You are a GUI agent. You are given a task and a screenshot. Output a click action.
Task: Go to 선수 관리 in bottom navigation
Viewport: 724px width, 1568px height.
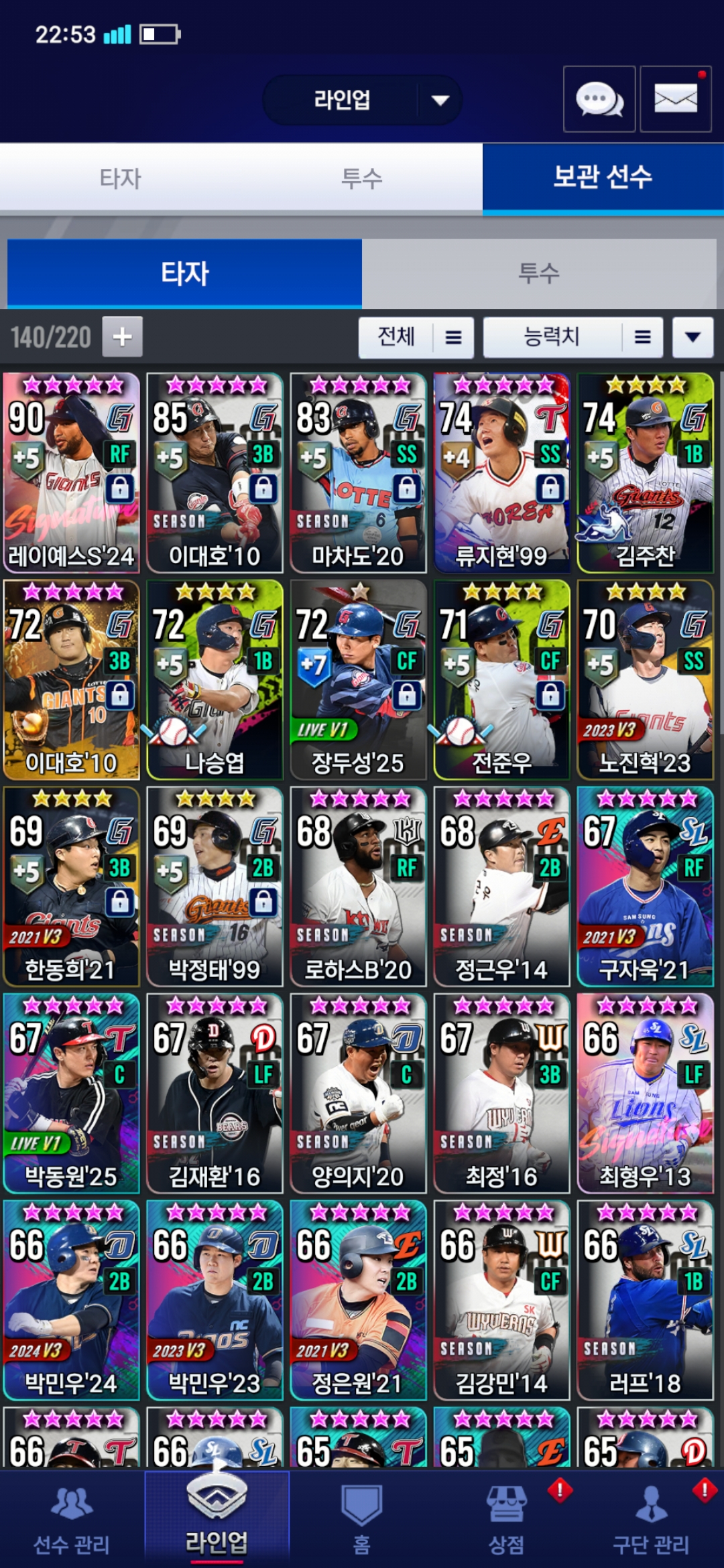click(72, 1520)
